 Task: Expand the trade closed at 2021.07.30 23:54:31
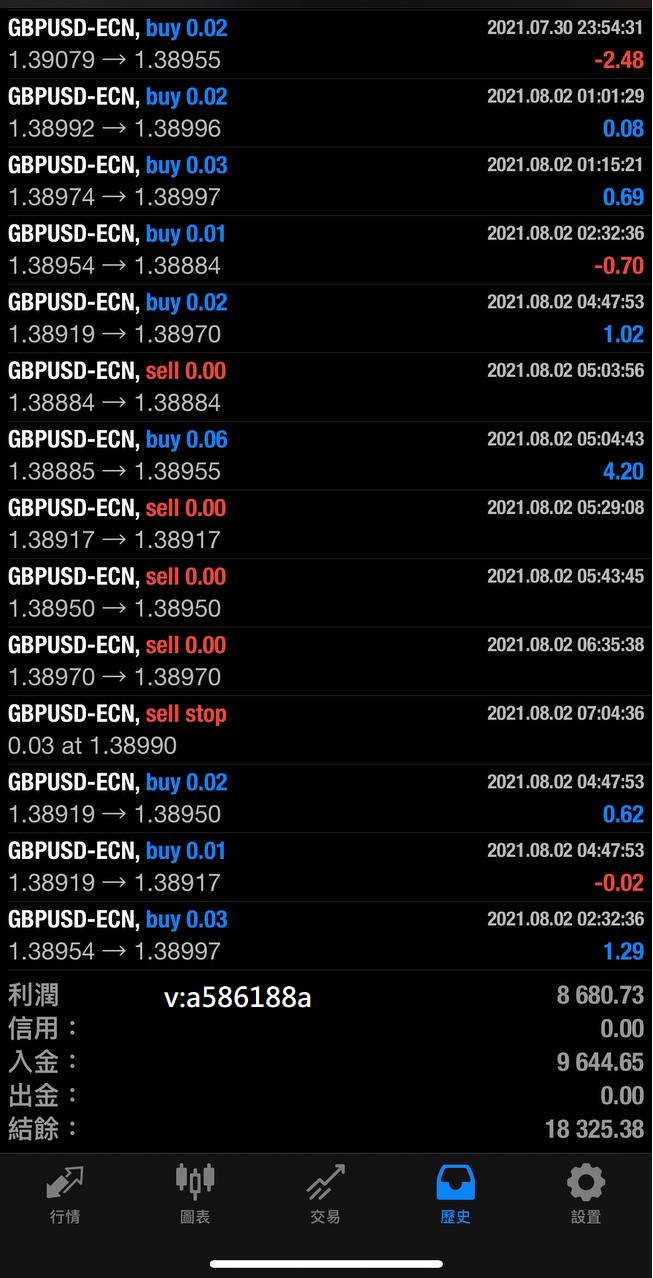coord(326,44)
